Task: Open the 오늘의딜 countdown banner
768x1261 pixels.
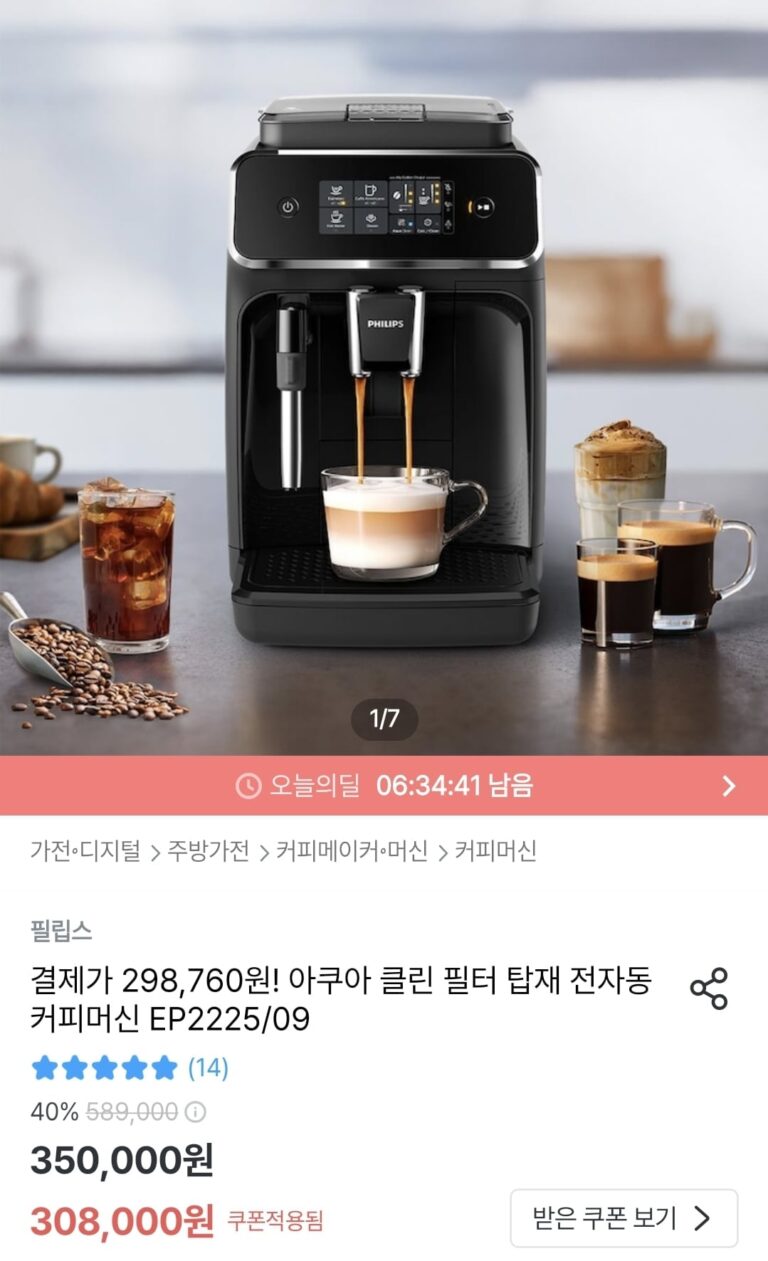Action: [x=384, y=786]
